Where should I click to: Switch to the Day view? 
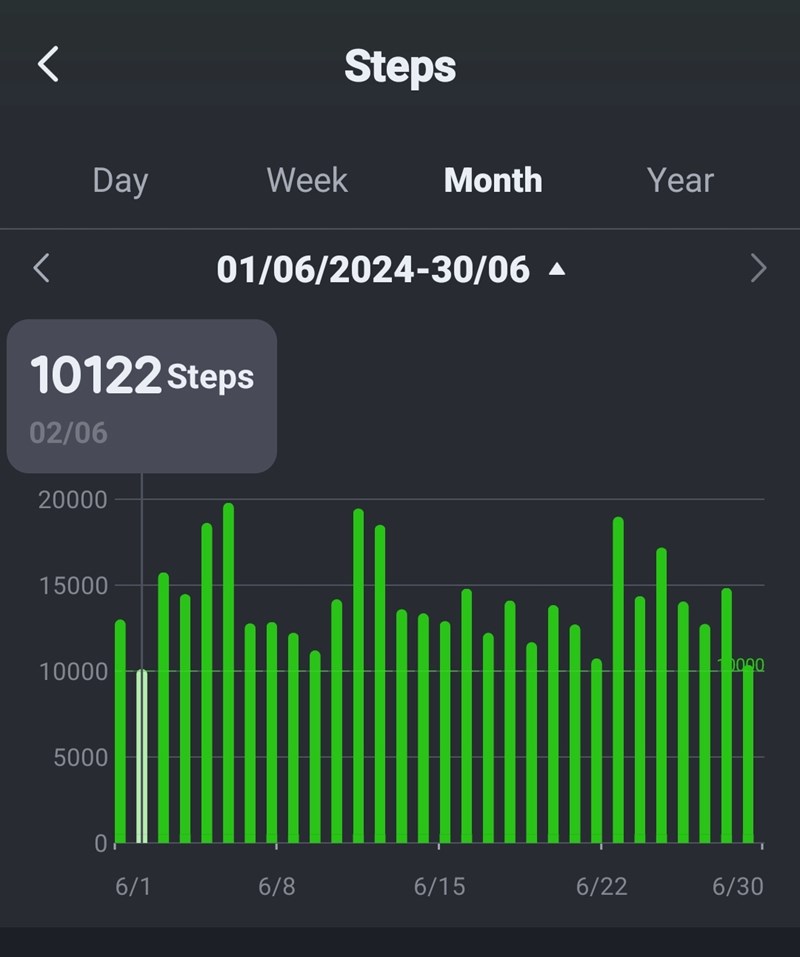[x=120, y=181]
